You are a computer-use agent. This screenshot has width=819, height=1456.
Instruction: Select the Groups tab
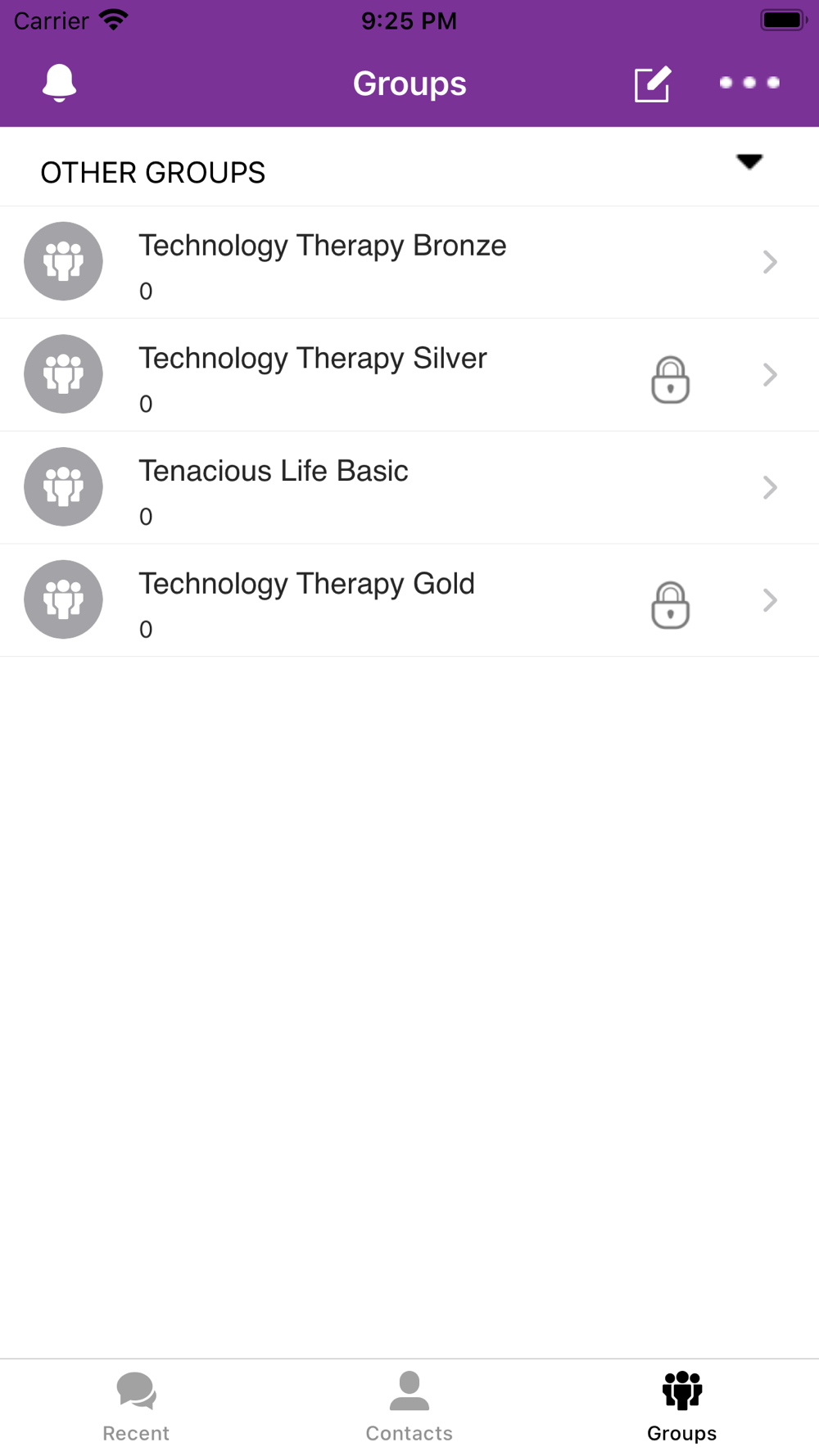(682, 1407)
